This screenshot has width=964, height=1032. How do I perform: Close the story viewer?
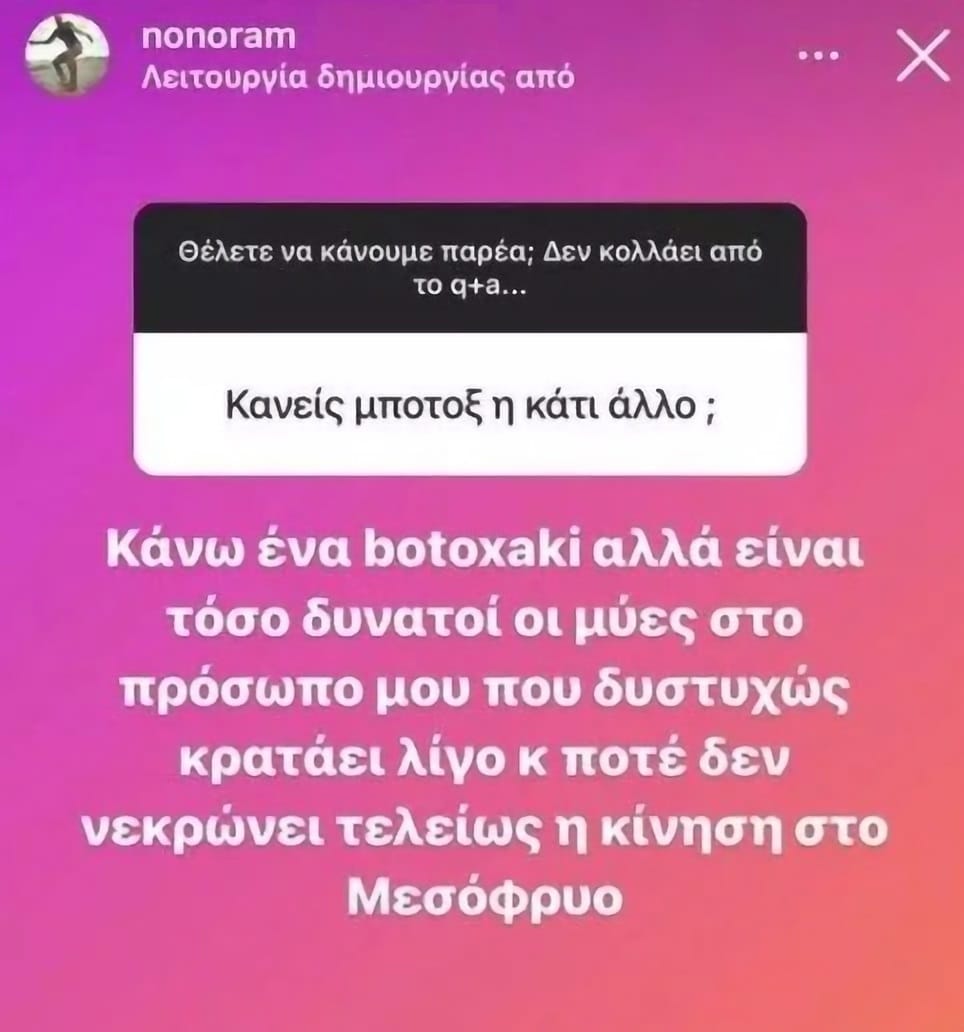click(921, 58)
